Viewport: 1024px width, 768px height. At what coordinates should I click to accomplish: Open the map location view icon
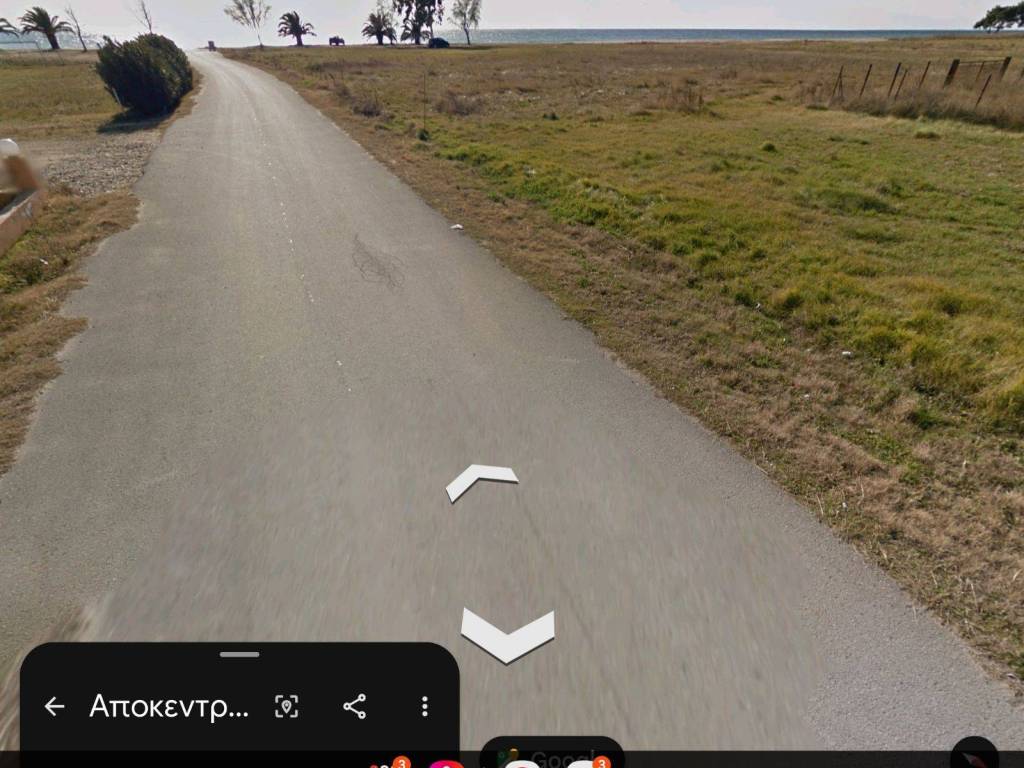coord(287,707)
